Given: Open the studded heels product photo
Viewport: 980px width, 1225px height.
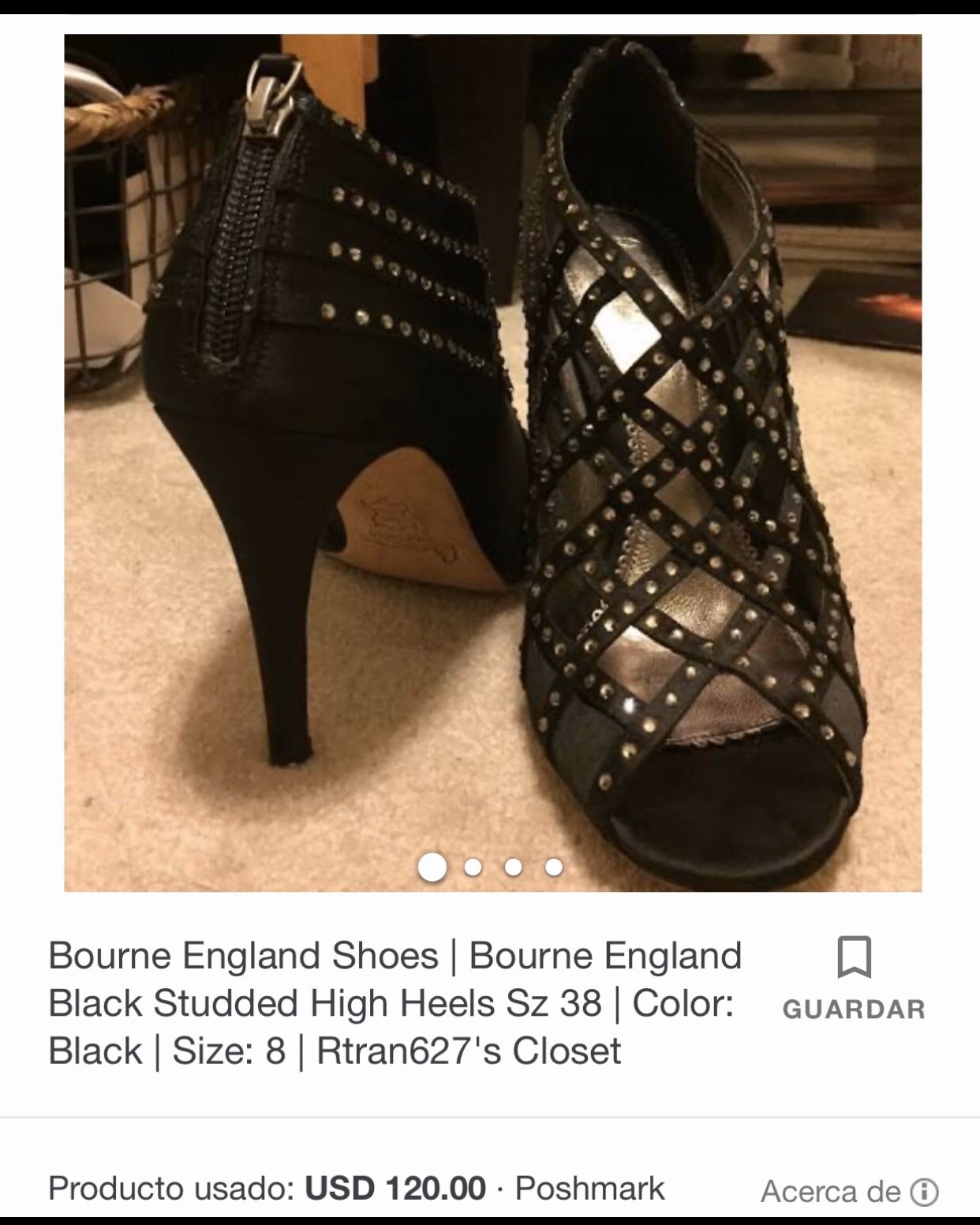Looking at the screenshot, I should (x=492, y=442).
